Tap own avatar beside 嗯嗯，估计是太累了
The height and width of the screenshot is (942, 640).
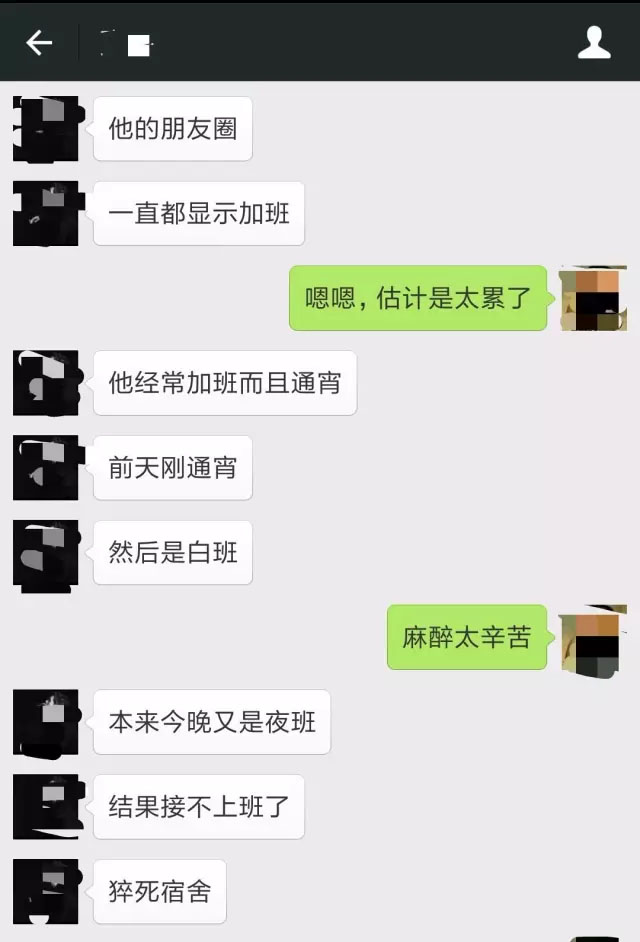594,298
